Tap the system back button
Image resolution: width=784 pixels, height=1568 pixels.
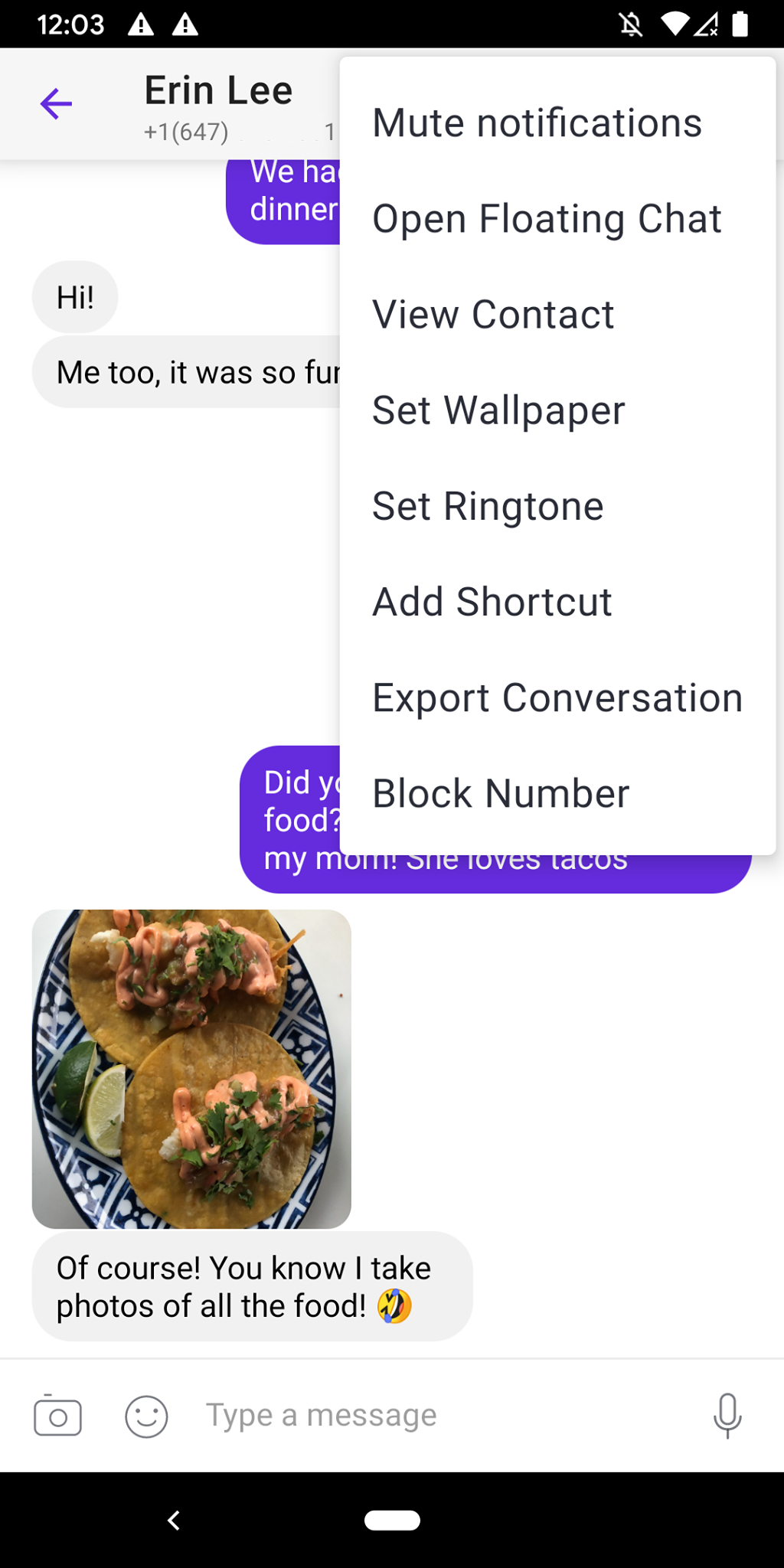coord(174,1520)
